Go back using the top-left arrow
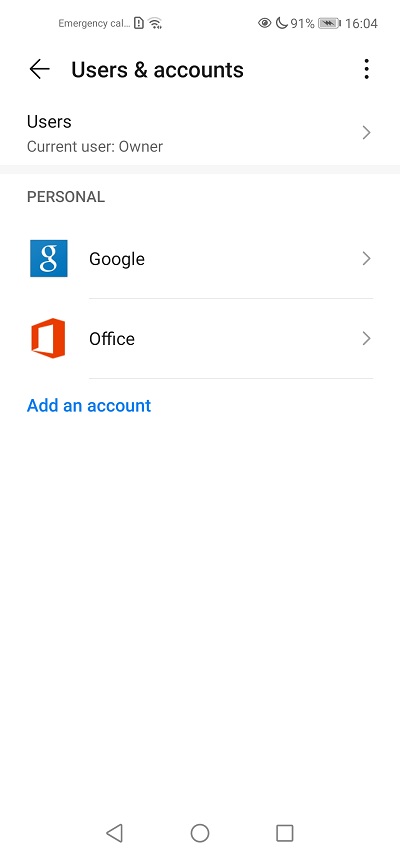 click(x=39, y=69)
